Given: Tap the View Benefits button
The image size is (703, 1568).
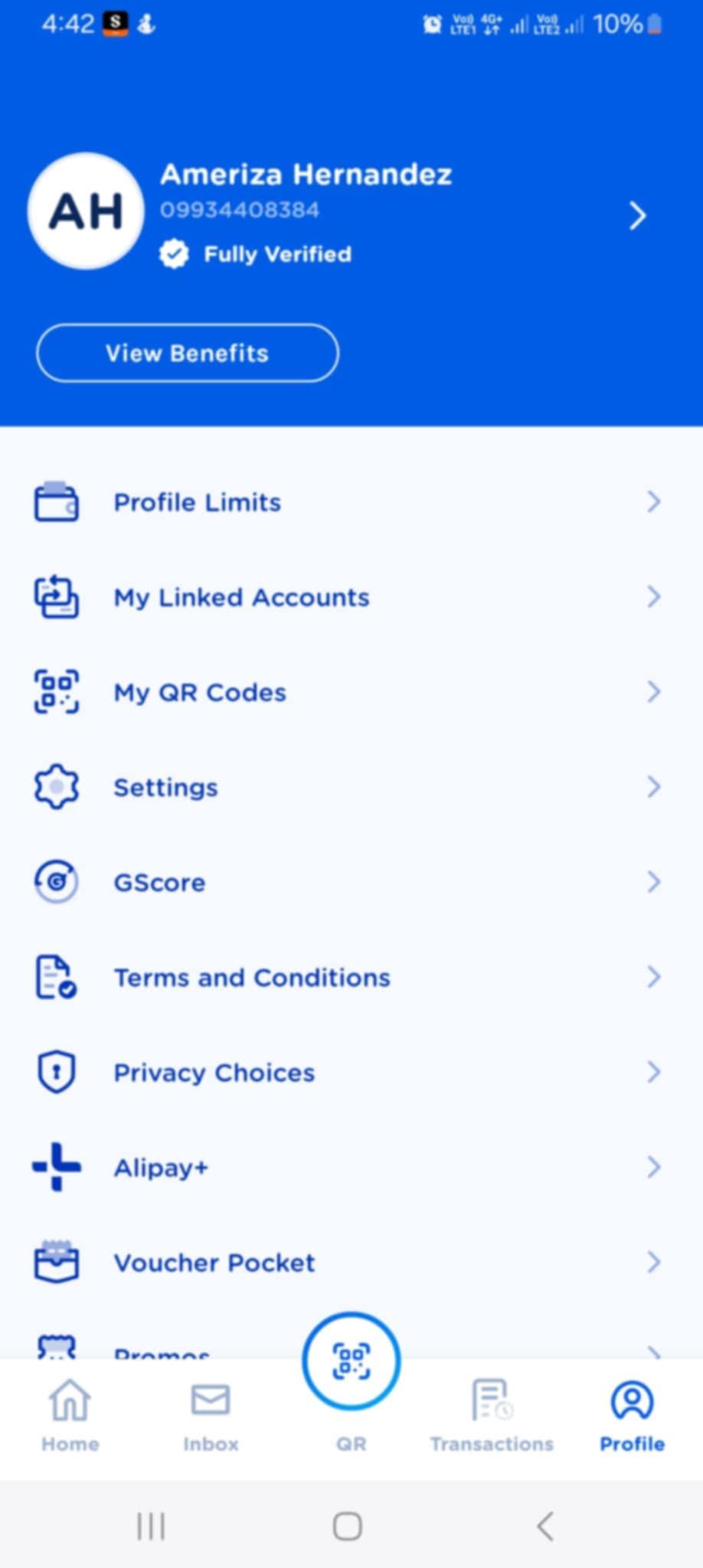Looking at the screenshot, I should (188, 353).
